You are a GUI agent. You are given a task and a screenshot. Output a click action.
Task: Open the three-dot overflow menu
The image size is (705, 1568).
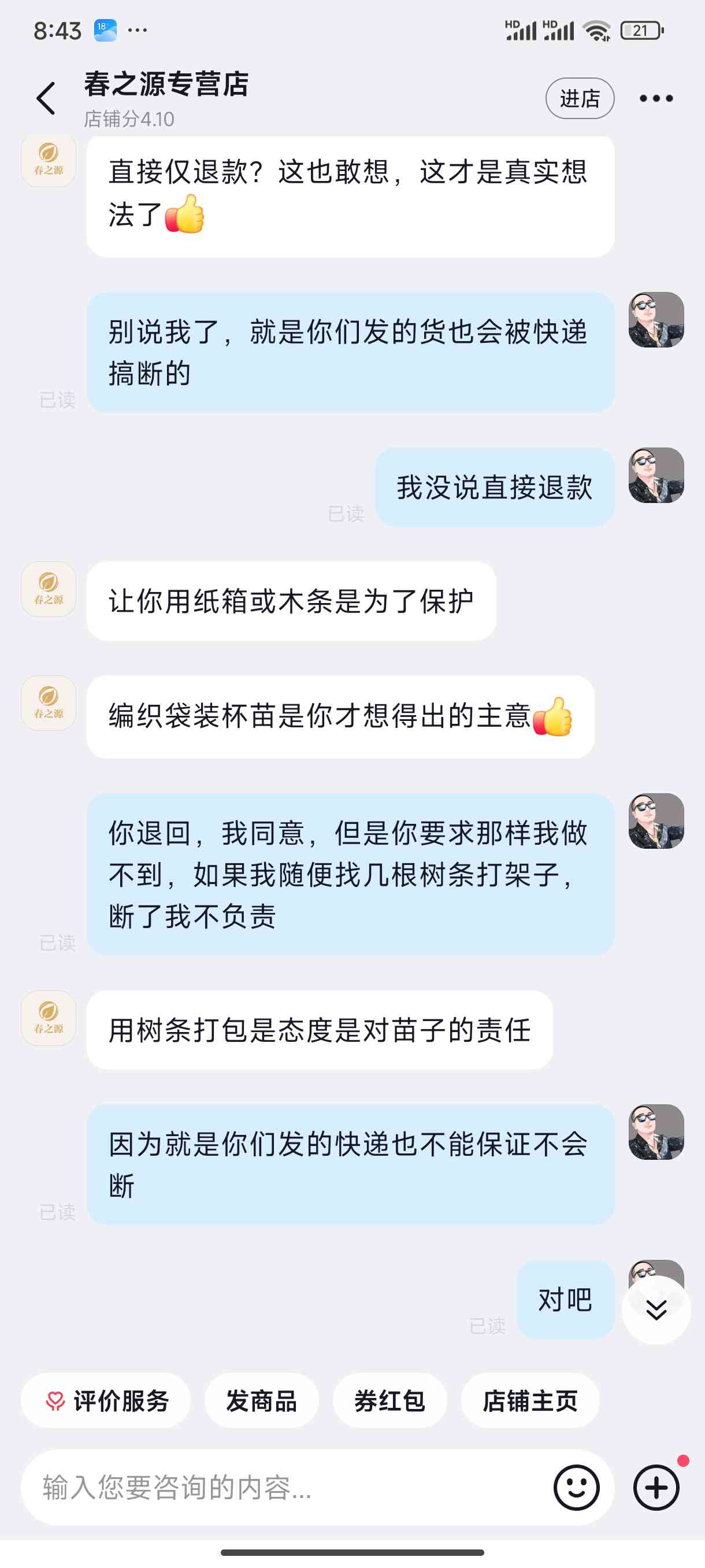(x=656, y=98)
